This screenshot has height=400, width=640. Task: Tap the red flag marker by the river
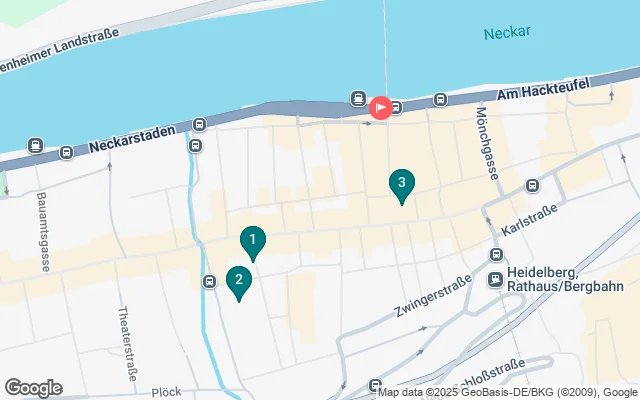[381, 107]
